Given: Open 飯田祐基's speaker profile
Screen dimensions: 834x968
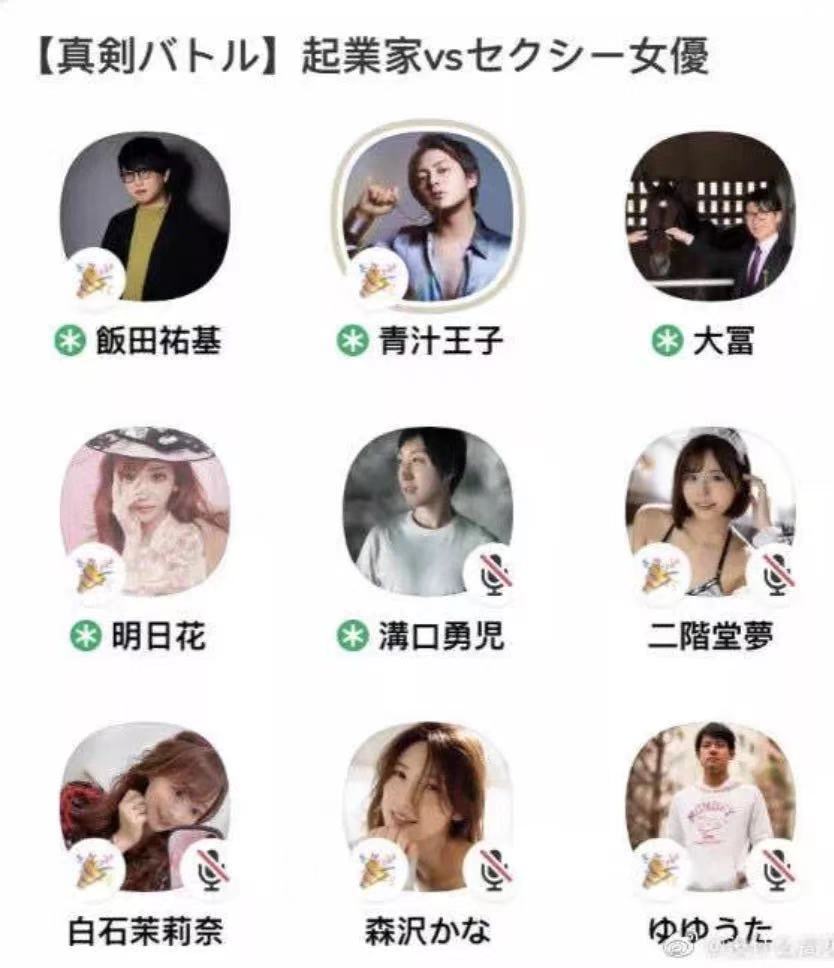Looking at the screenshot, I should click(145, 215).
